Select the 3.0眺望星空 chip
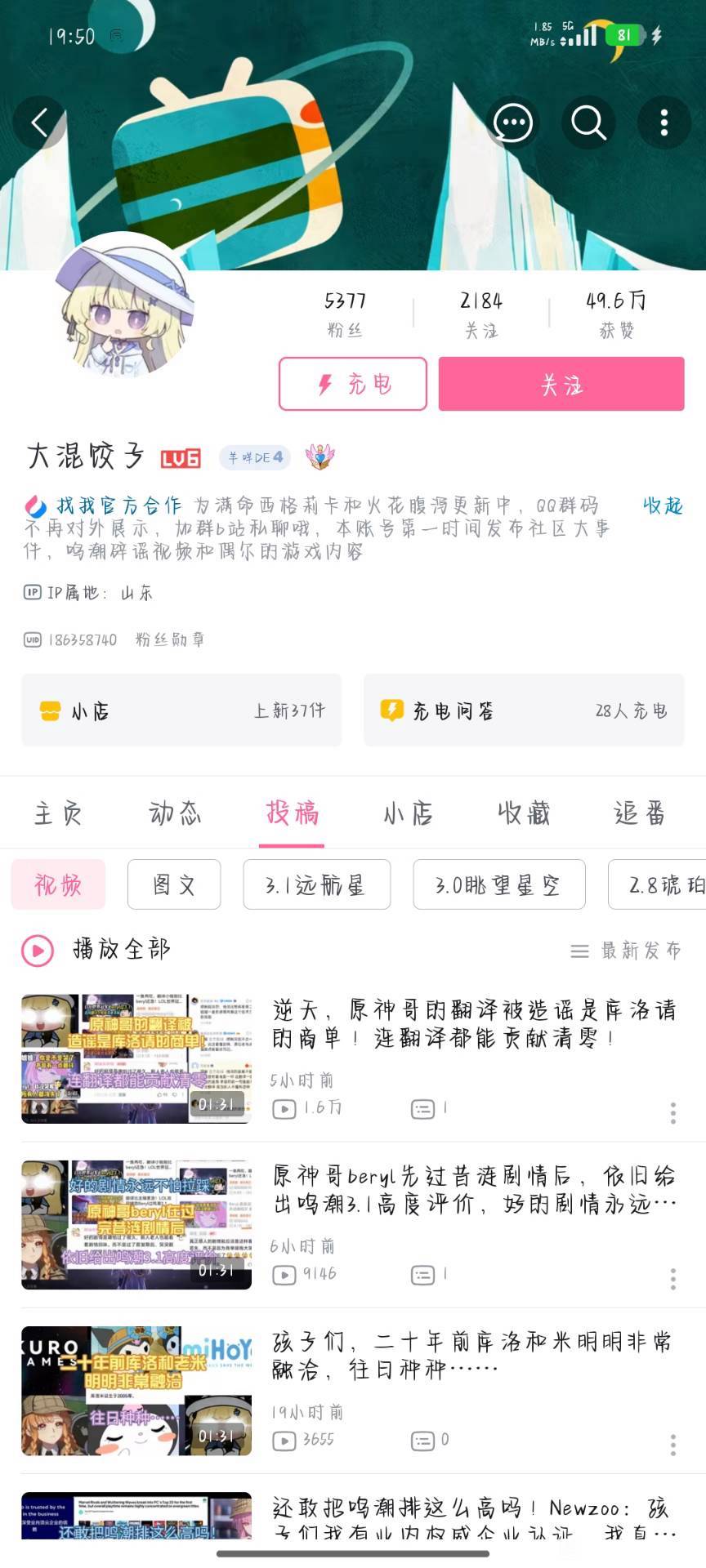The width and height of the screenshot is (706, 1568). tap(498, 884)
